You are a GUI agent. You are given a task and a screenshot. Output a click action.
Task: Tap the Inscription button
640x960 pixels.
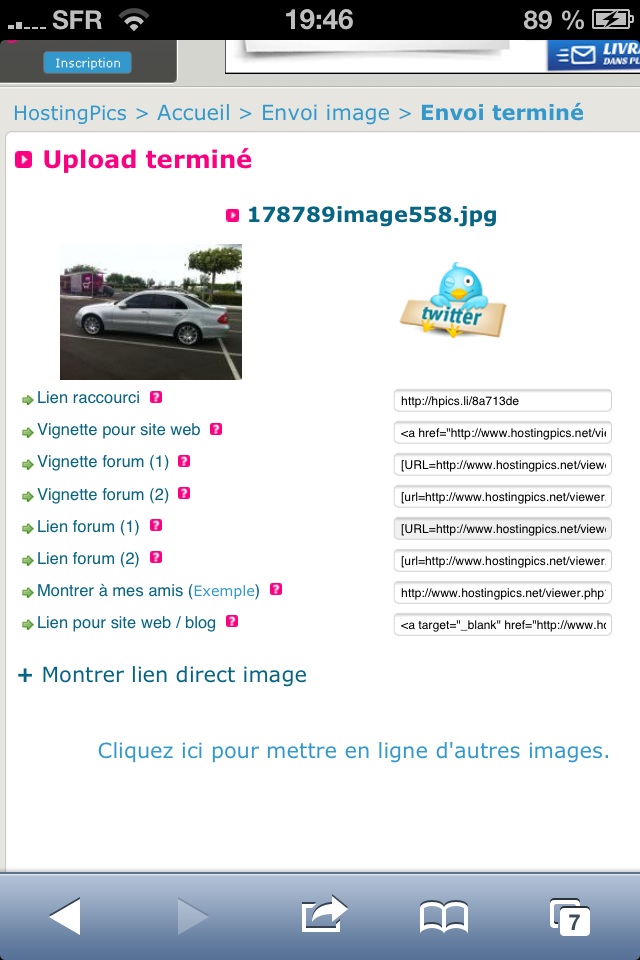click(x=88, y=63)
